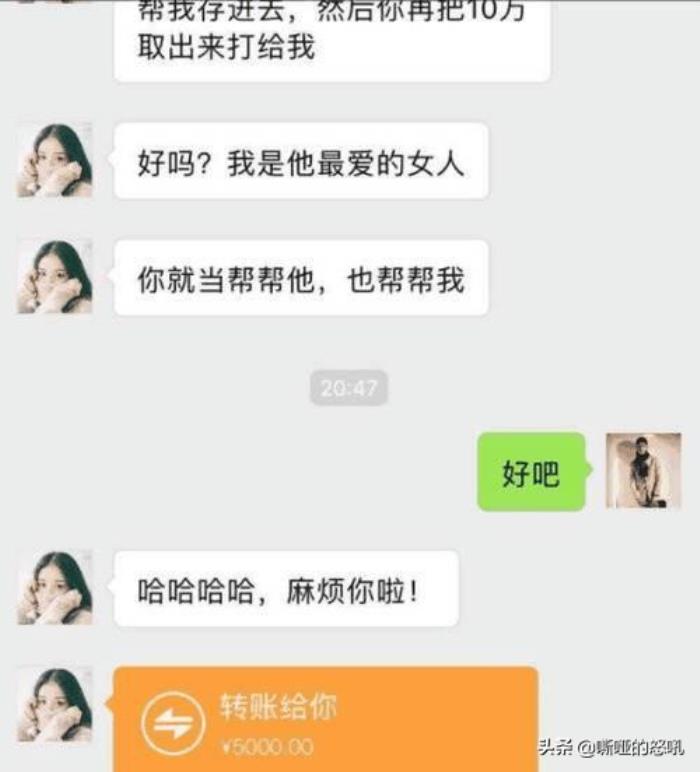This screenshot has height=772, width=700.
Task: Open the 转账给你 ¥5000.00 transfer card
Action: 326,720
